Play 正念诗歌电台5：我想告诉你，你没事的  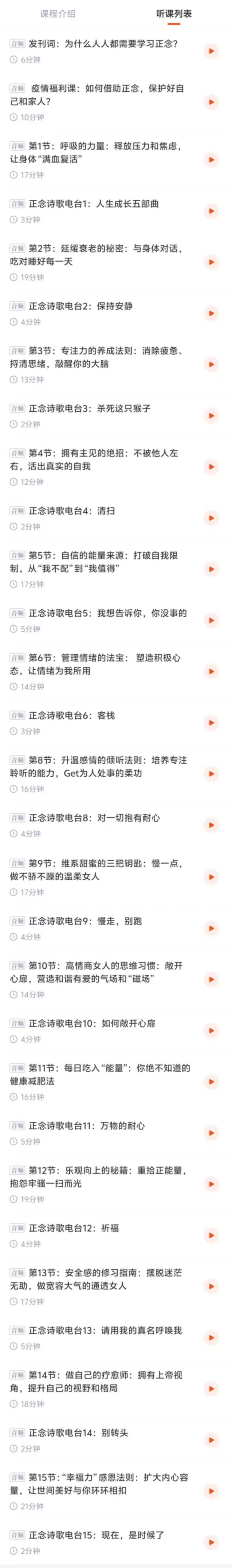211,620
